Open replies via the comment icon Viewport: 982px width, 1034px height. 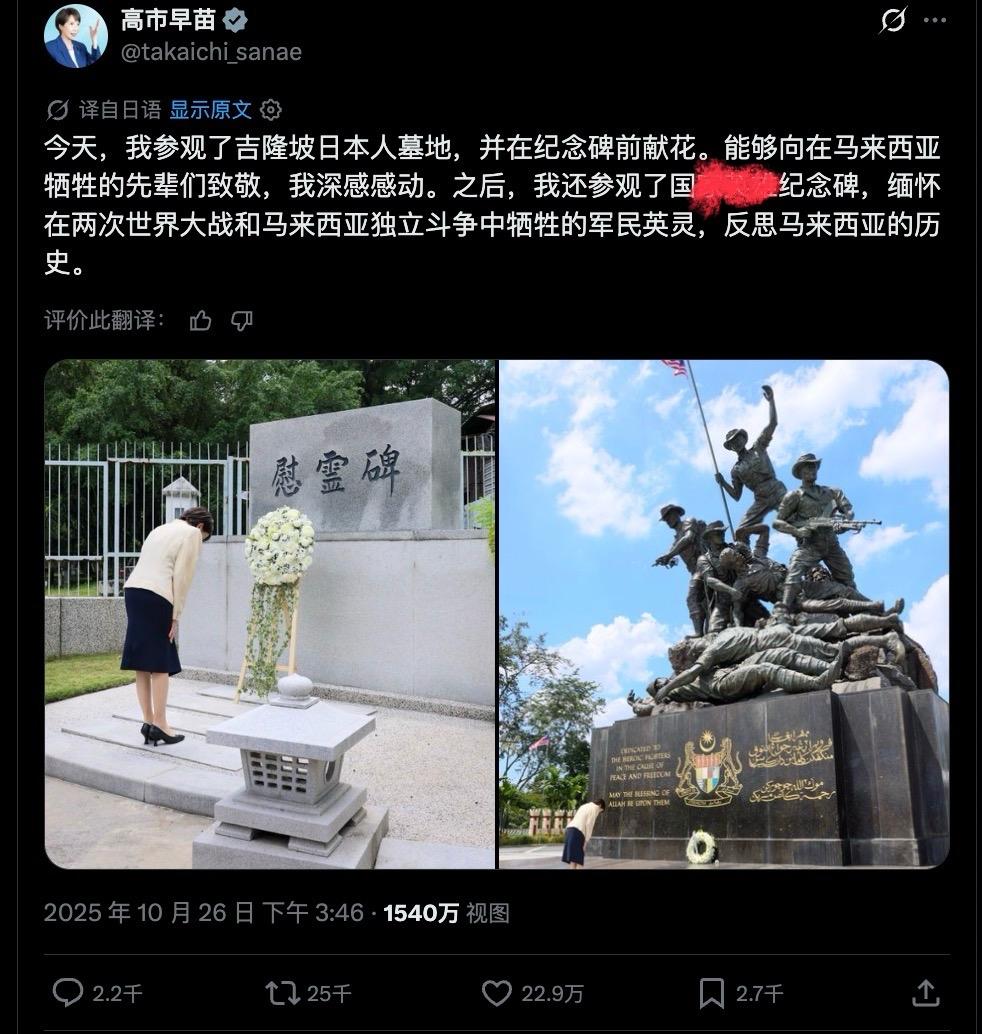[67, 993]
